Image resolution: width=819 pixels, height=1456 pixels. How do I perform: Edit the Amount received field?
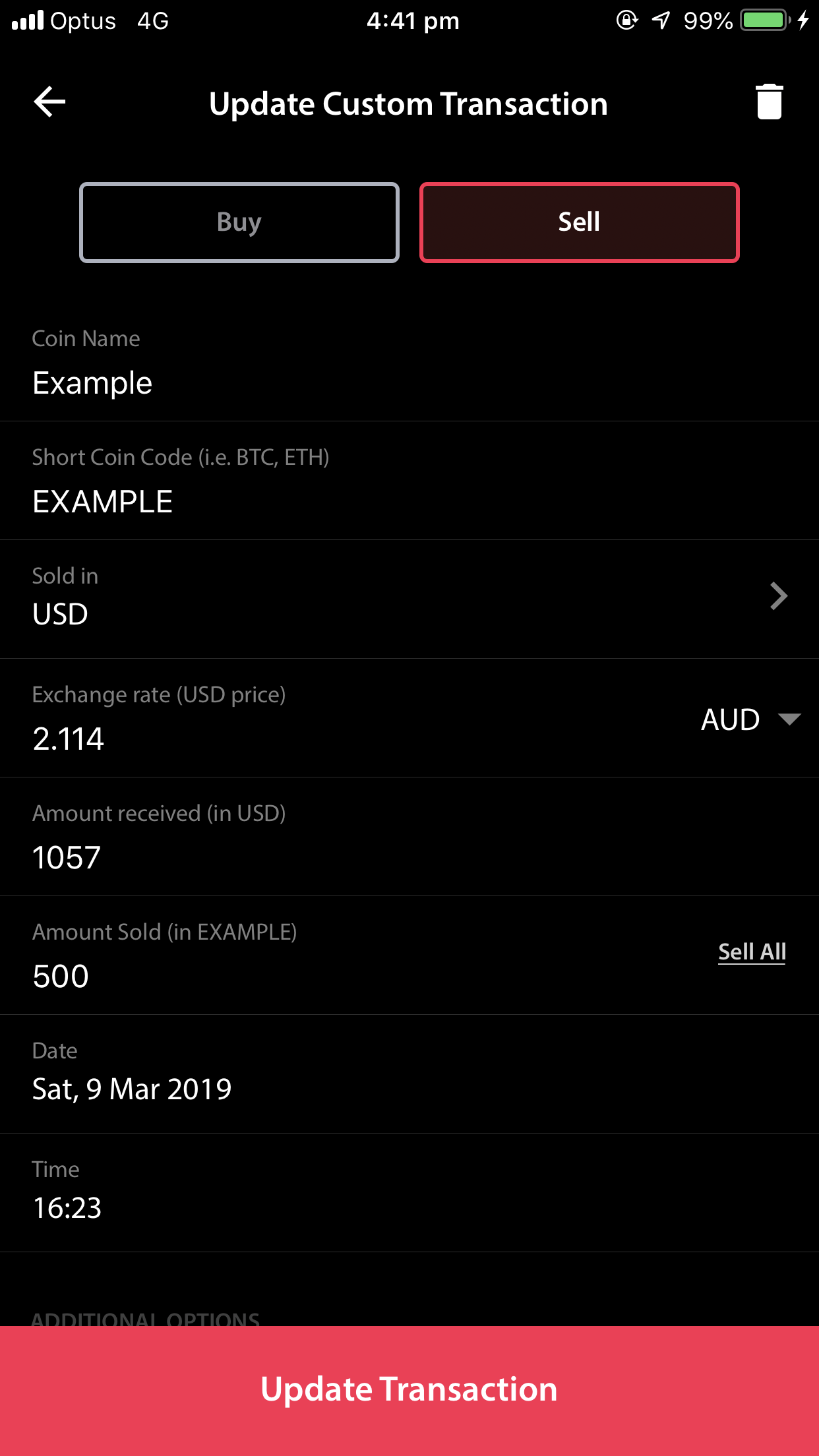[409, 837]
